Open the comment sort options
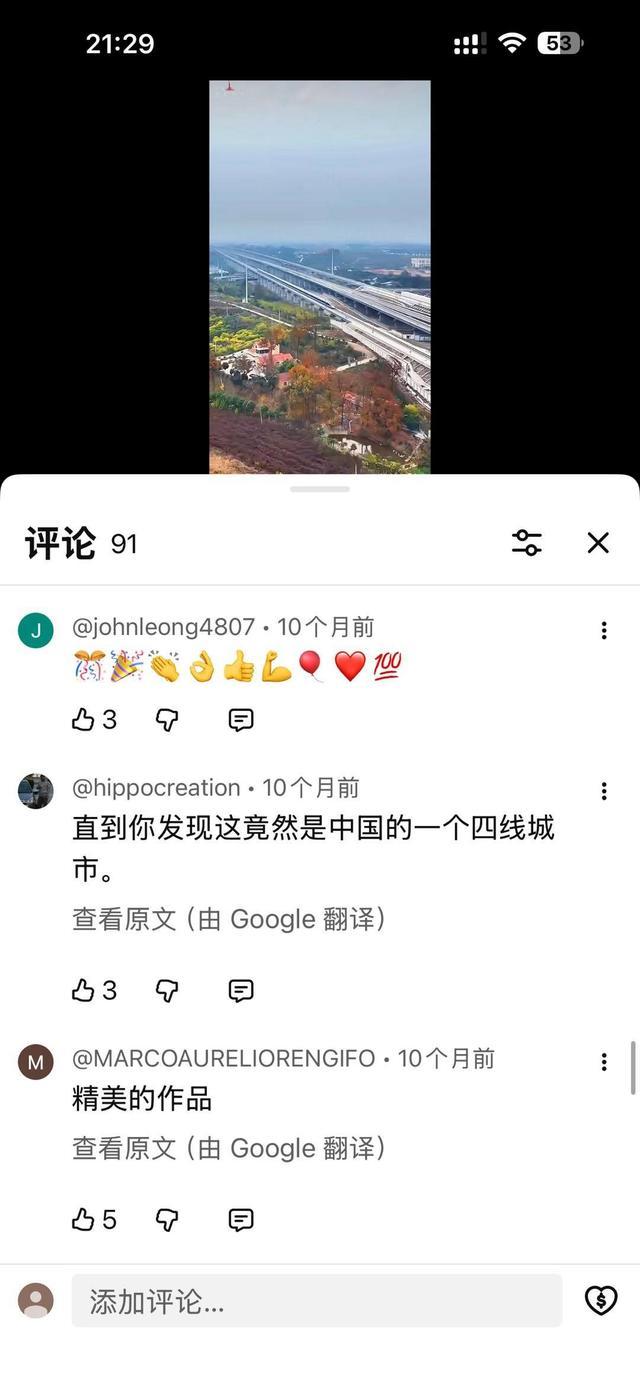This screenshot has height=1387, width=640. click(x=527, y=543)
